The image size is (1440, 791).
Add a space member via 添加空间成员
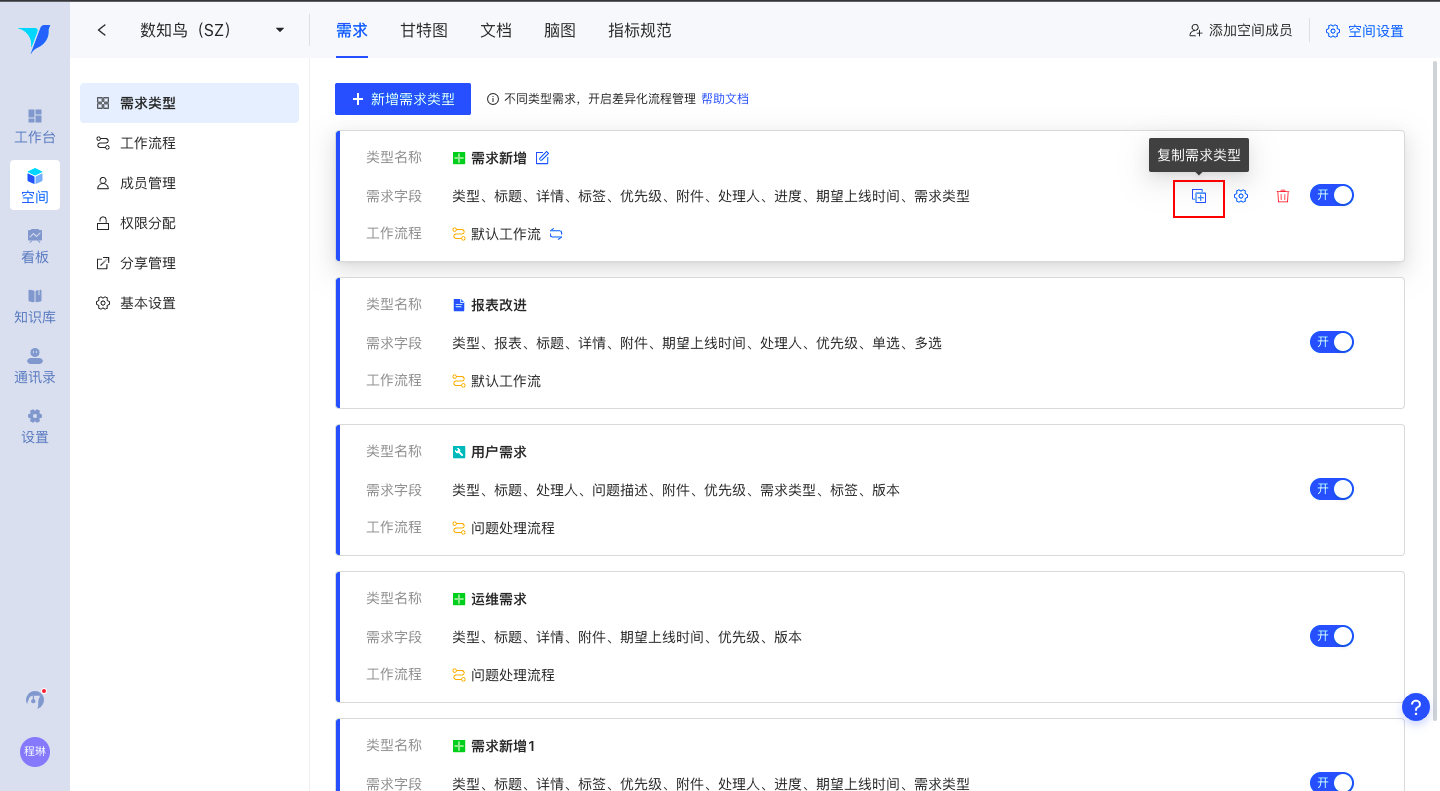(x=1240, y=31)
